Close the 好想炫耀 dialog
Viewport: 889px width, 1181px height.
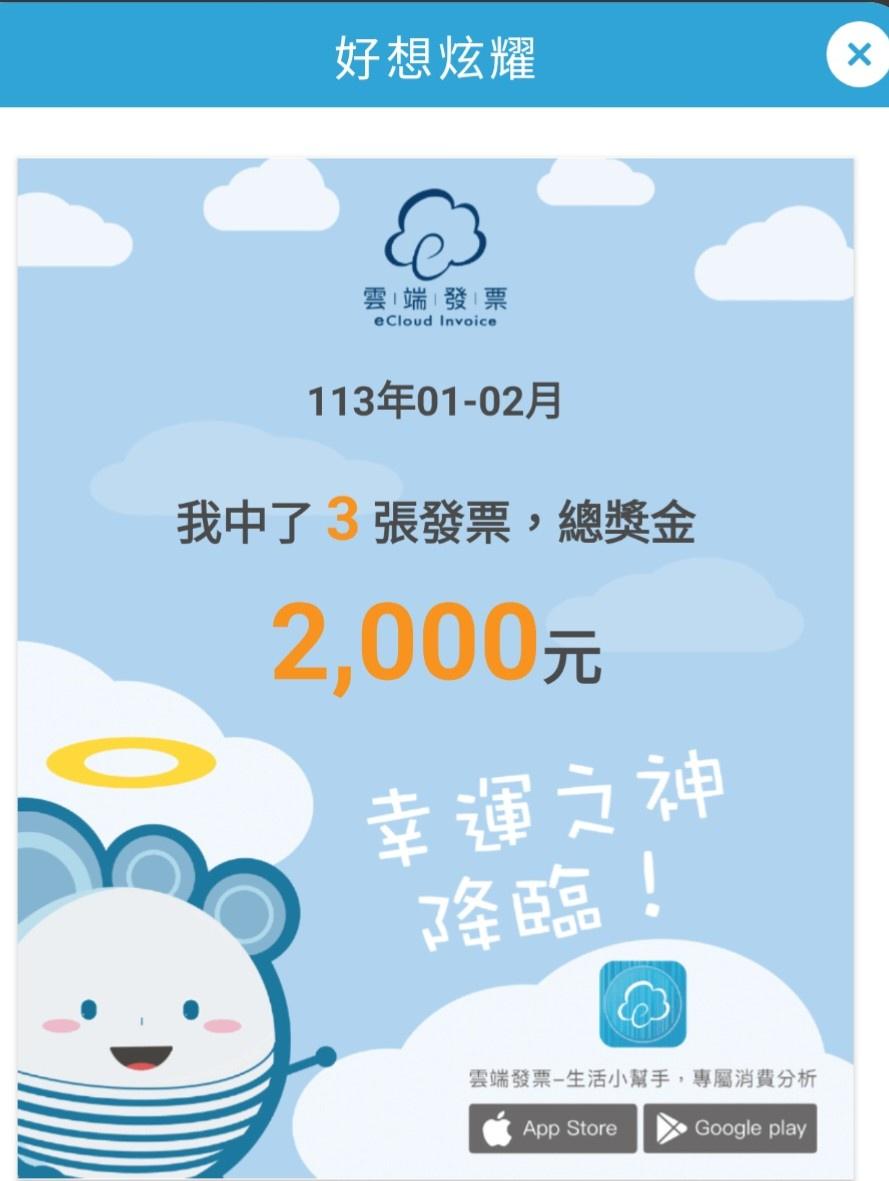[x=858, y=55]
